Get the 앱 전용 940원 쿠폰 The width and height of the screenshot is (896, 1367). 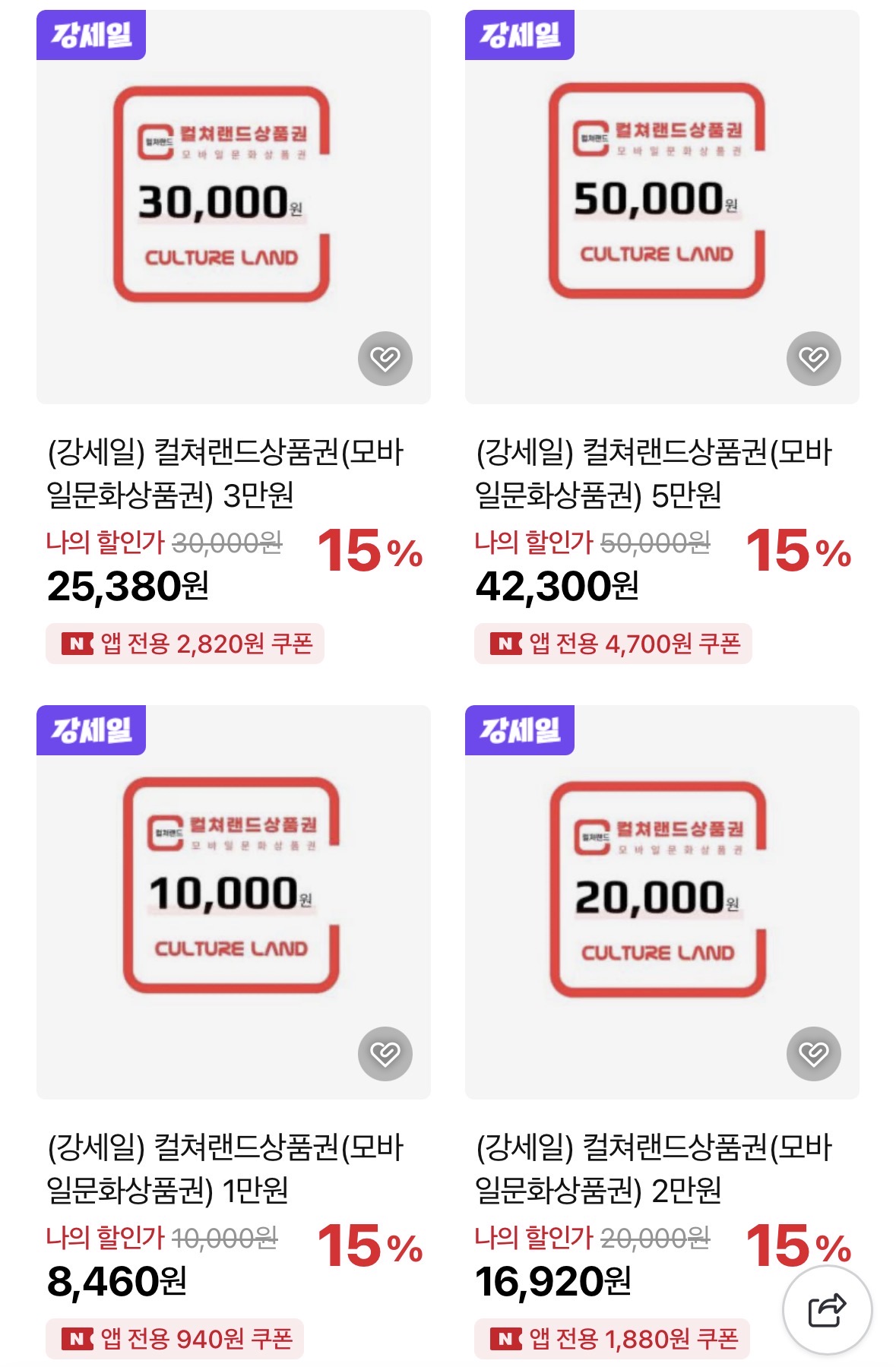[x=175, y=1338]
